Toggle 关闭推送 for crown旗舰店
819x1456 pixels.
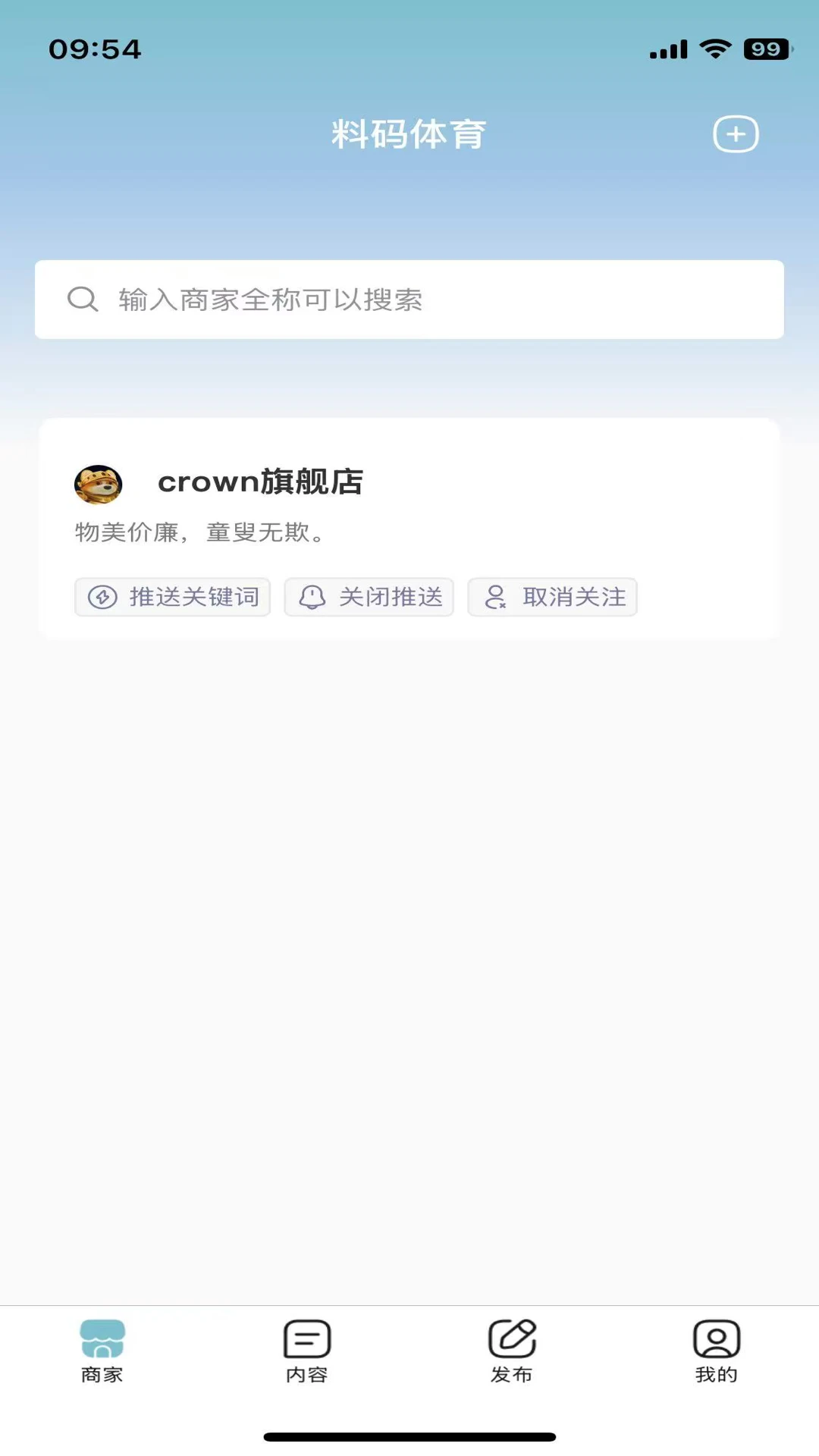point(369,597)
